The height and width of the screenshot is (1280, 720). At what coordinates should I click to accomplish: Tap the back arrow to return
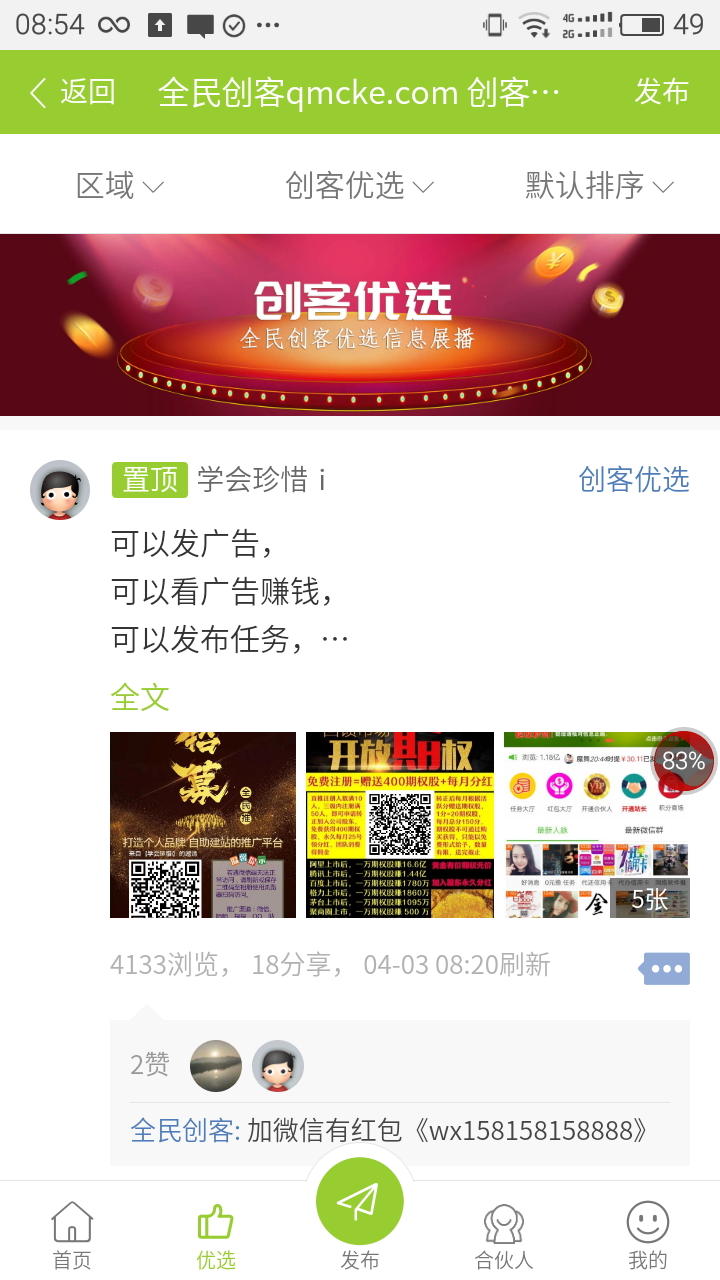coord(38,92)
